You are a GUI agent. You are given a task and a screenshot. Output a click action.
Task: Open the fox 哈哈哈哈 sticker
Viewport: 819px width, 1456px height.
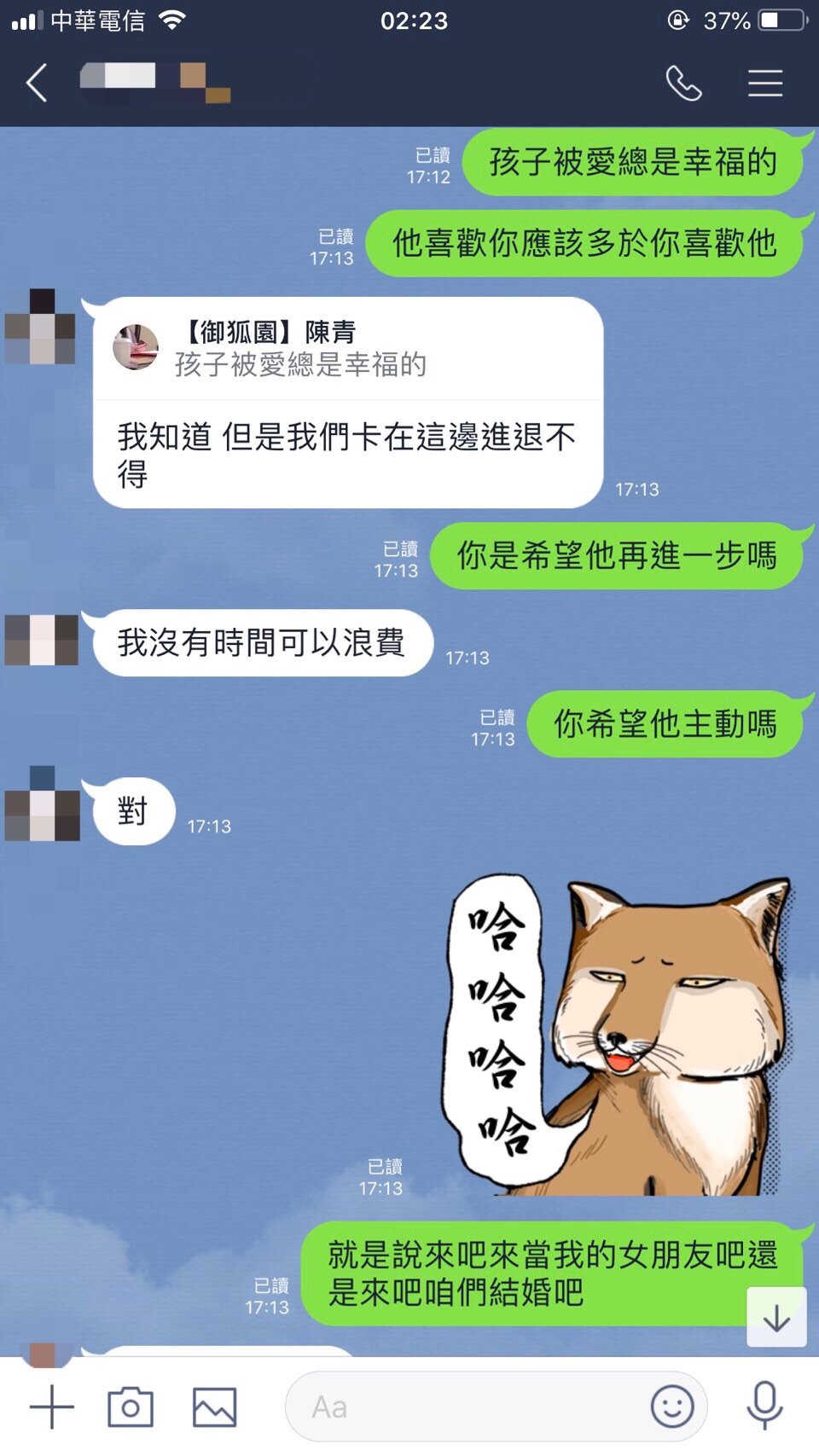pos(623,1034)
